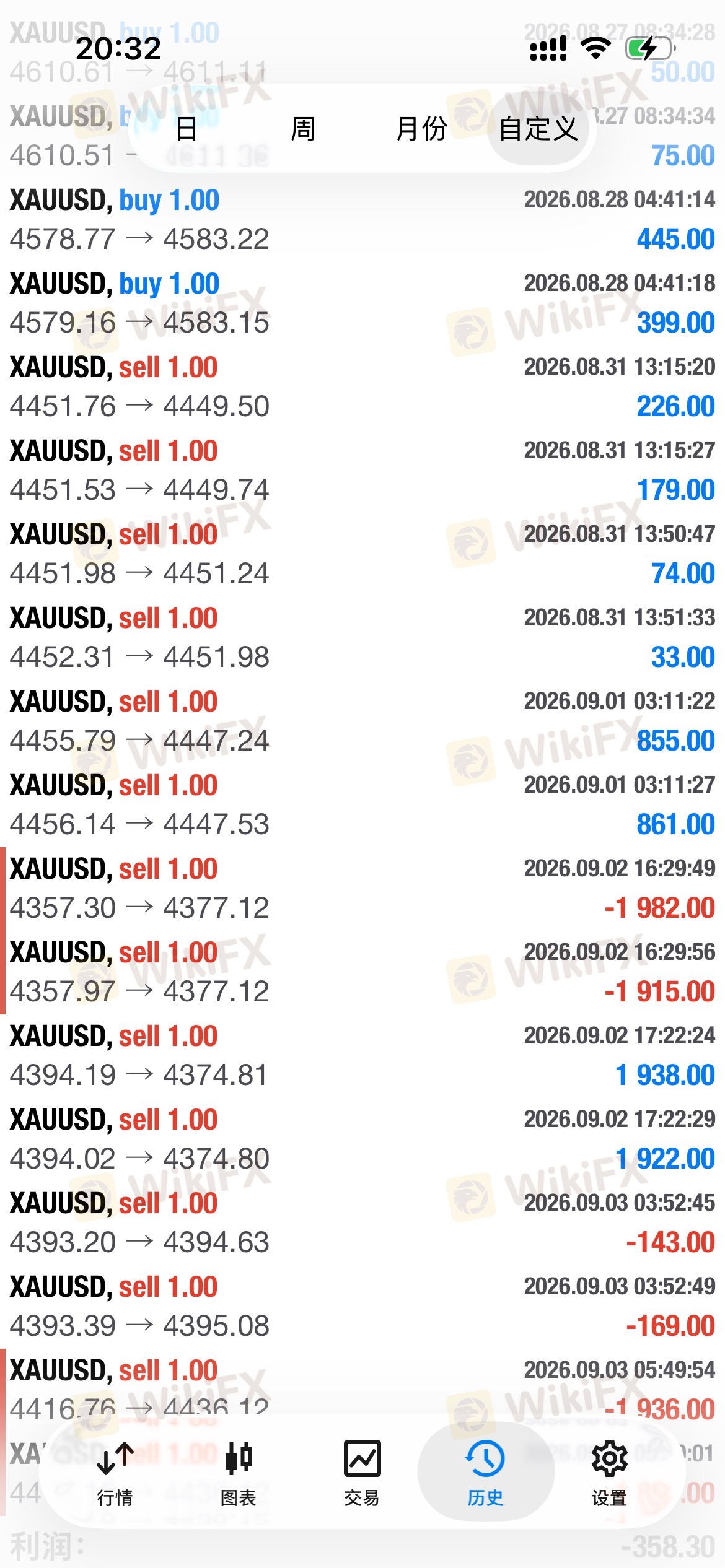This screenshot has width=725, height=1568.
Task: View details of the -1 982.00 loss trade
Action: [362, 889]
